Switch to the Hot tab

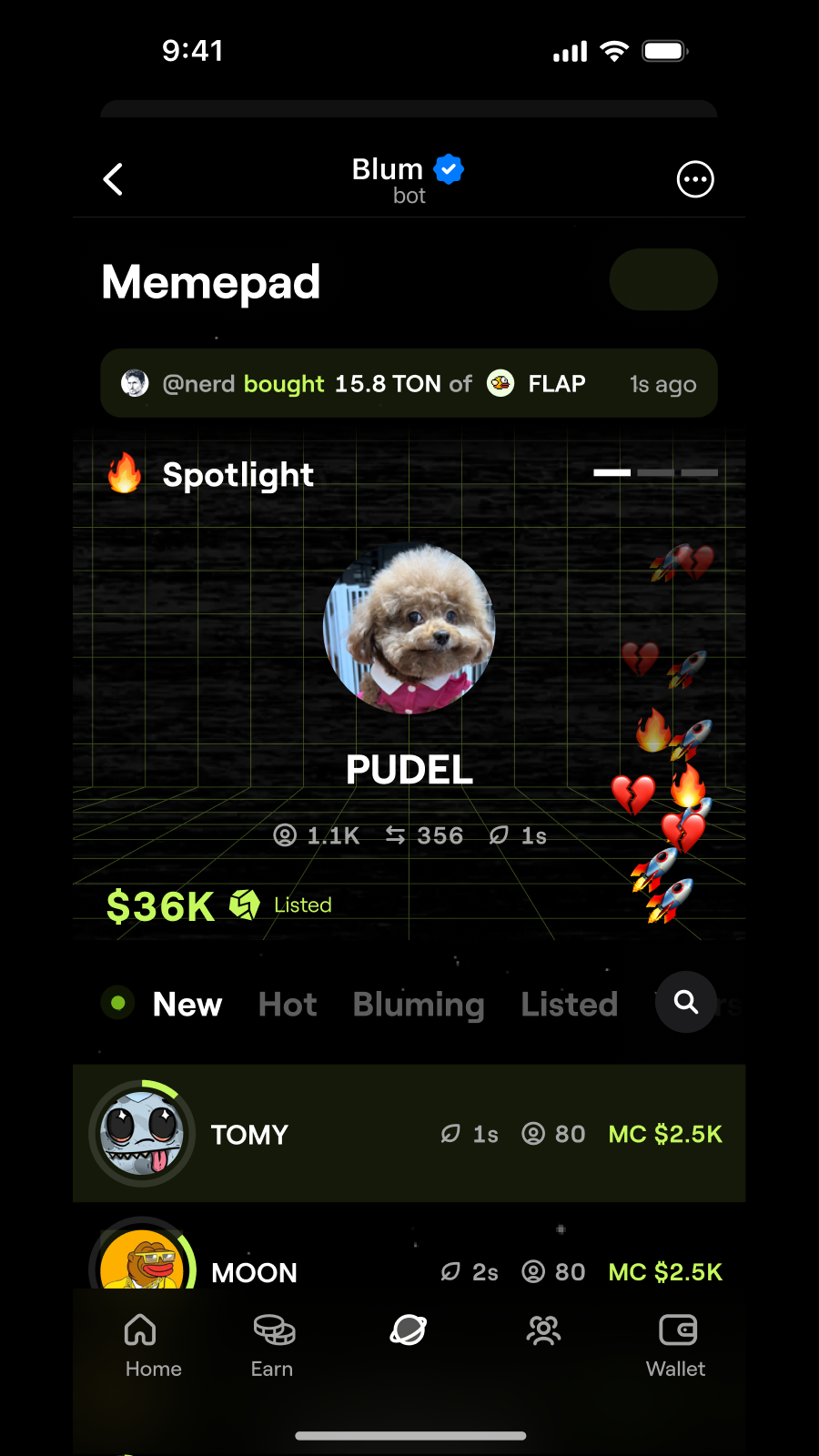click(288, 1004)
